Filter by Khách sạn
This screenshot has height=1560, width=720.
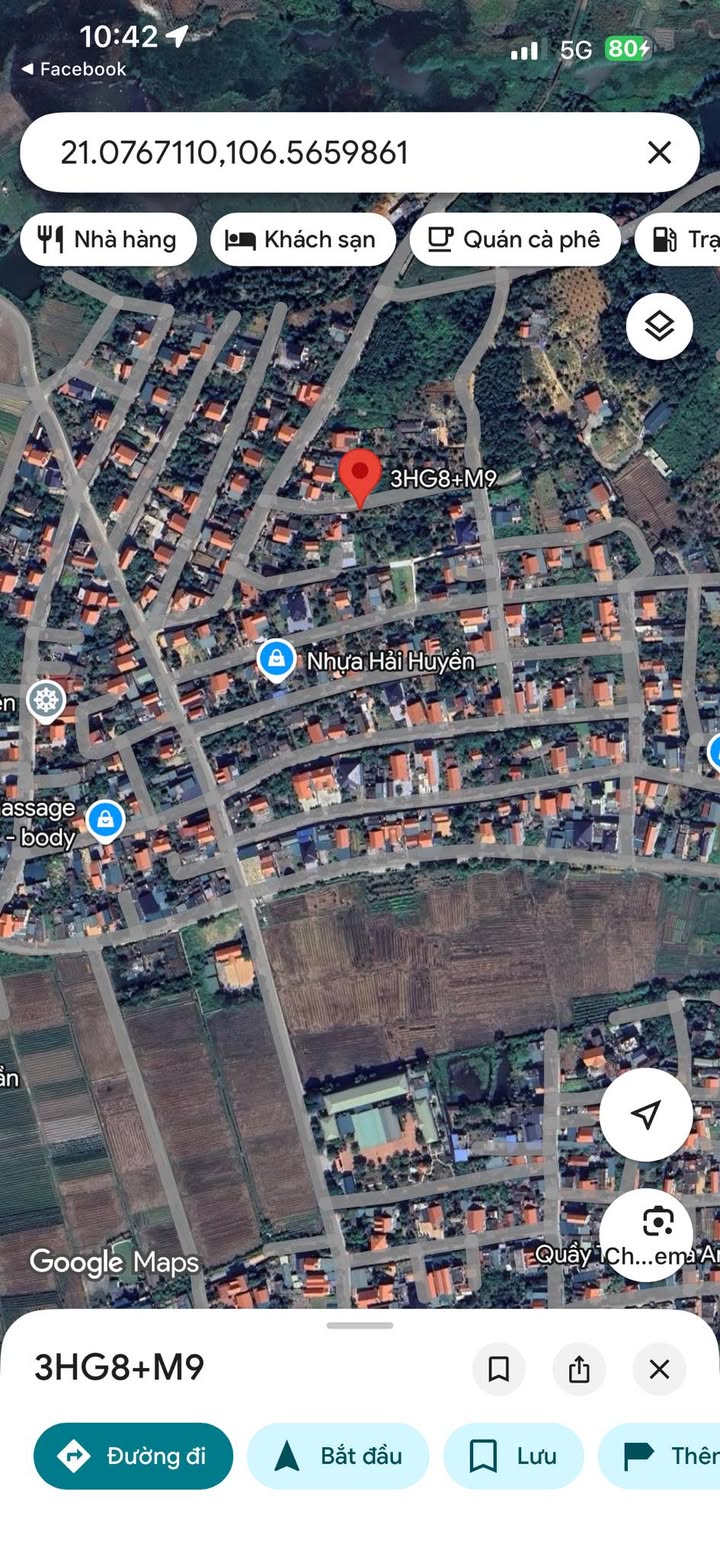point(302,240)
